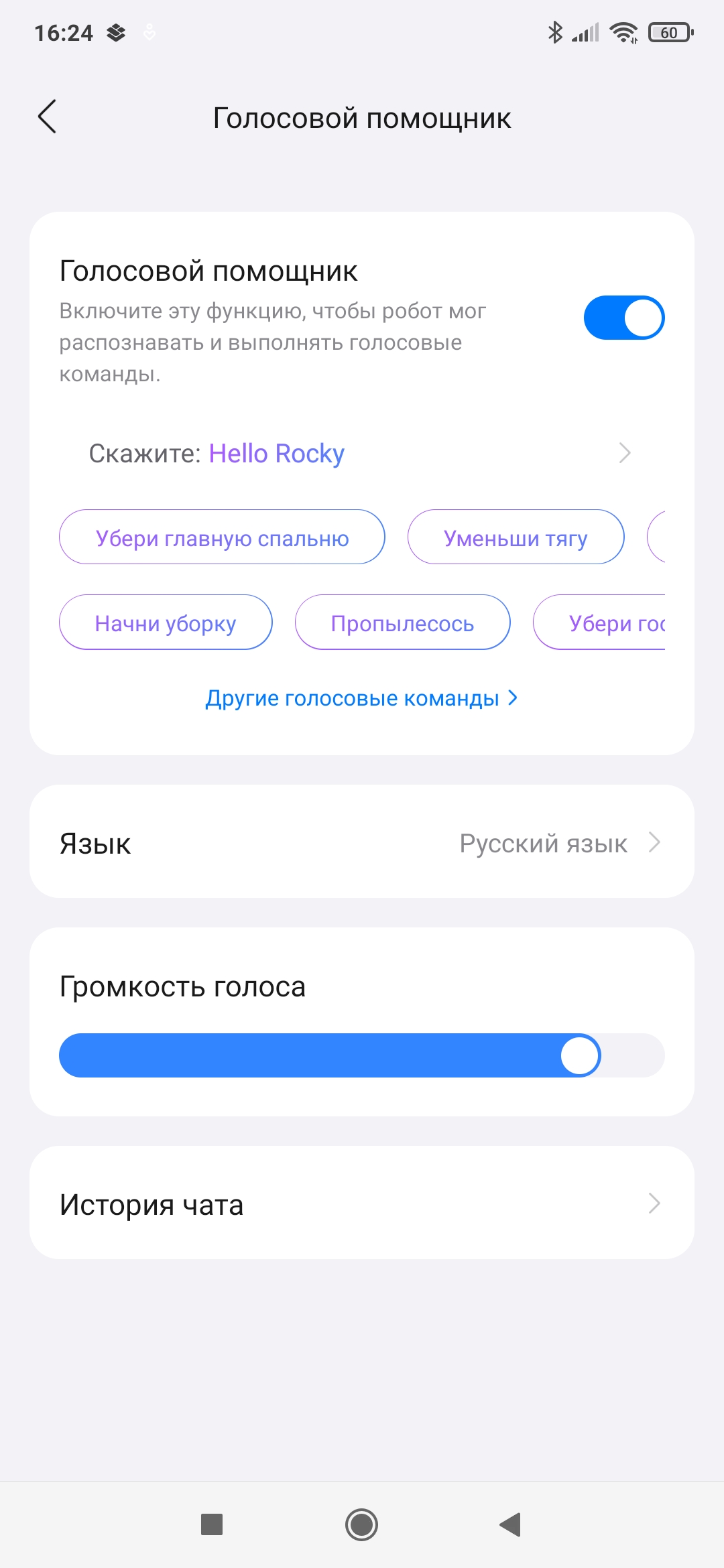Screen dimensions: 724x1568
Task: Choose the Начни уборку command chip
Action: click(166, 623)
